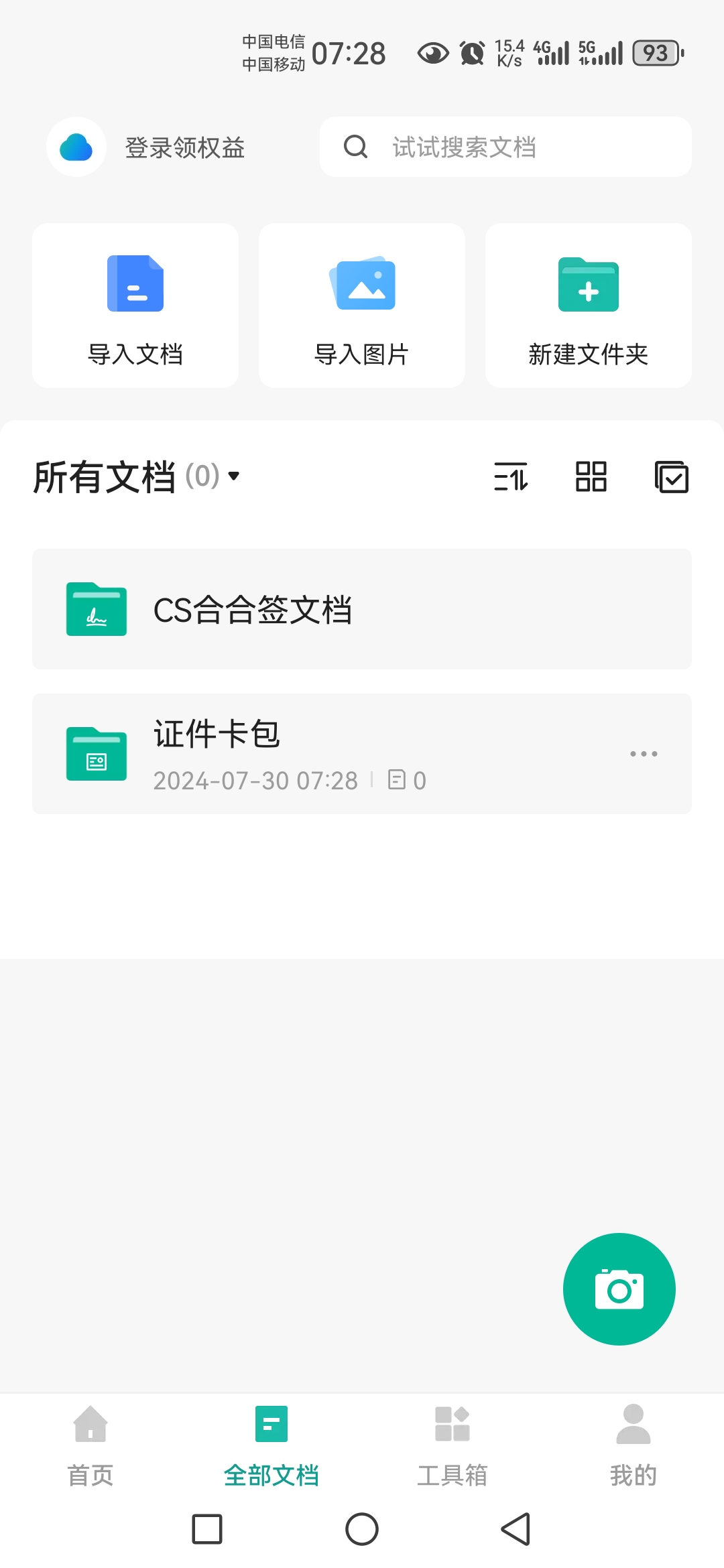The width and height of the screenshot is (724, 1568).
Task: Enable multi-select mode for documents
Action: pos(671,477)
